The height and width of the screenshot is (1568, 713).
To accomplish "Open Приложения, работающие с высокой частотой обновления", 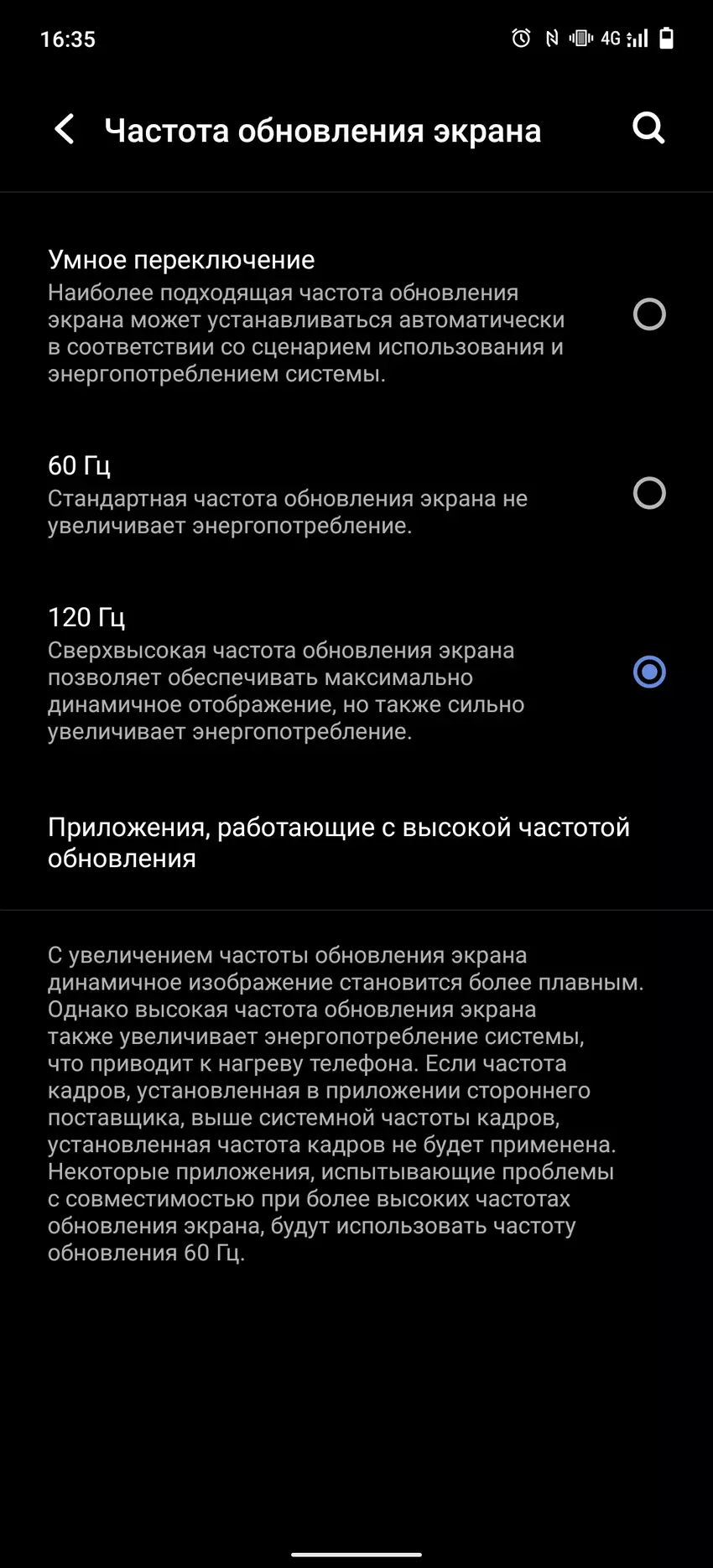I will pyautogui.click(x=339, y=842).
